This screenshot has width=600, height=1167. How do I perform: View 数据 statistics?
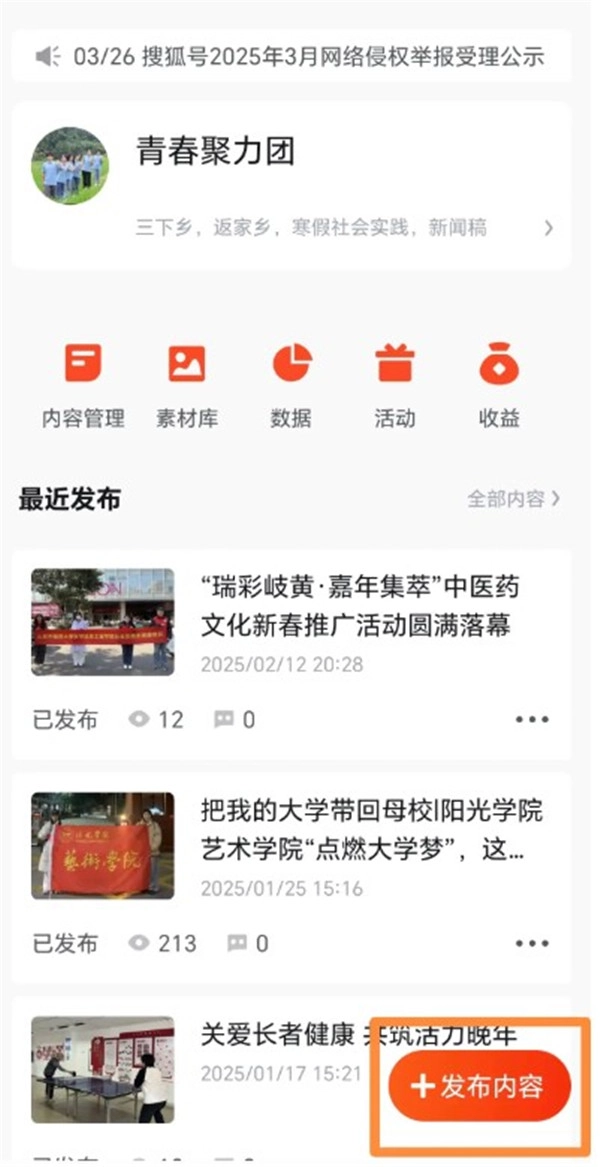tap(291, 385)
